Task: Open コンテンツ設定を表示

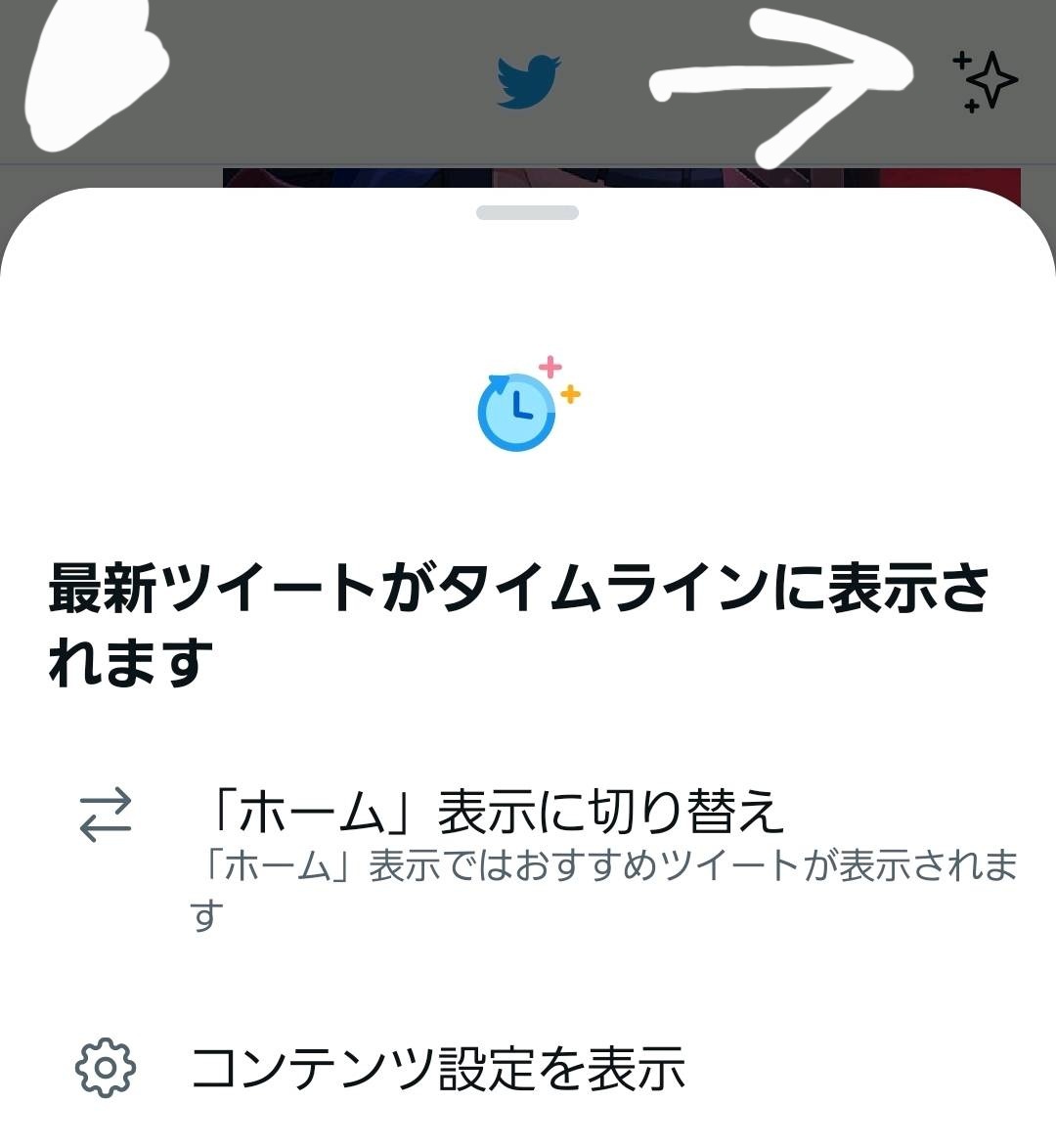Action: (437, 1068)
